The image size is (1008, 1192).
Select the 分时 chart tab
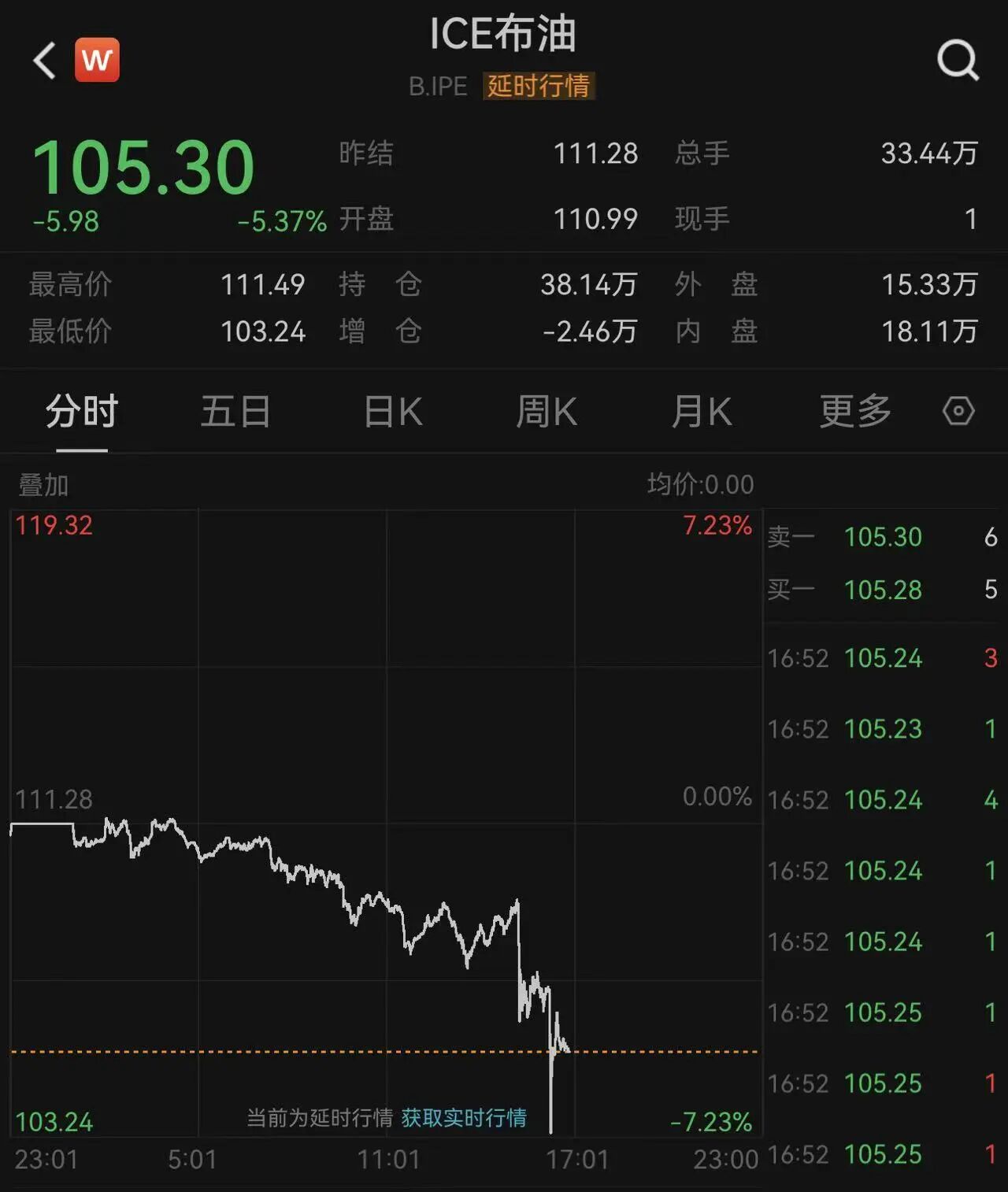tap(81, 411)
